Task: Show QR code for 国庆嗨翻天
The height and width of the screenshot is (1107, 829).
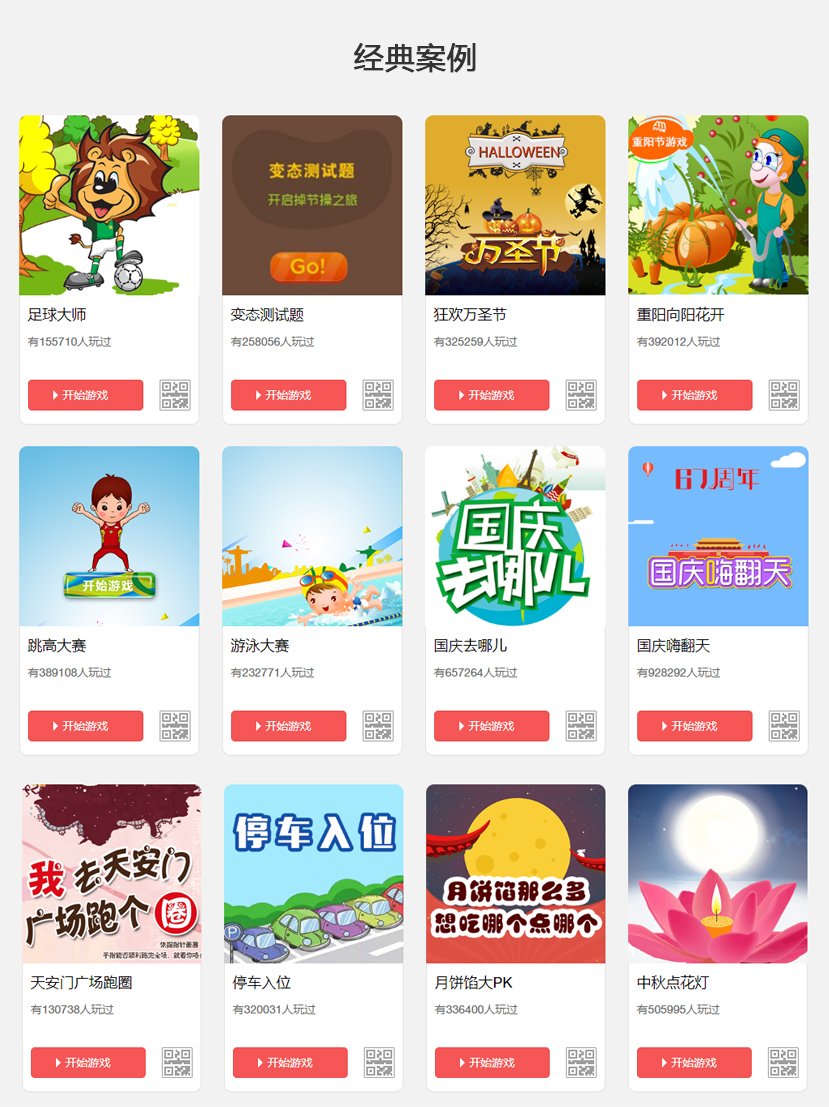Action: coord(784,726)
